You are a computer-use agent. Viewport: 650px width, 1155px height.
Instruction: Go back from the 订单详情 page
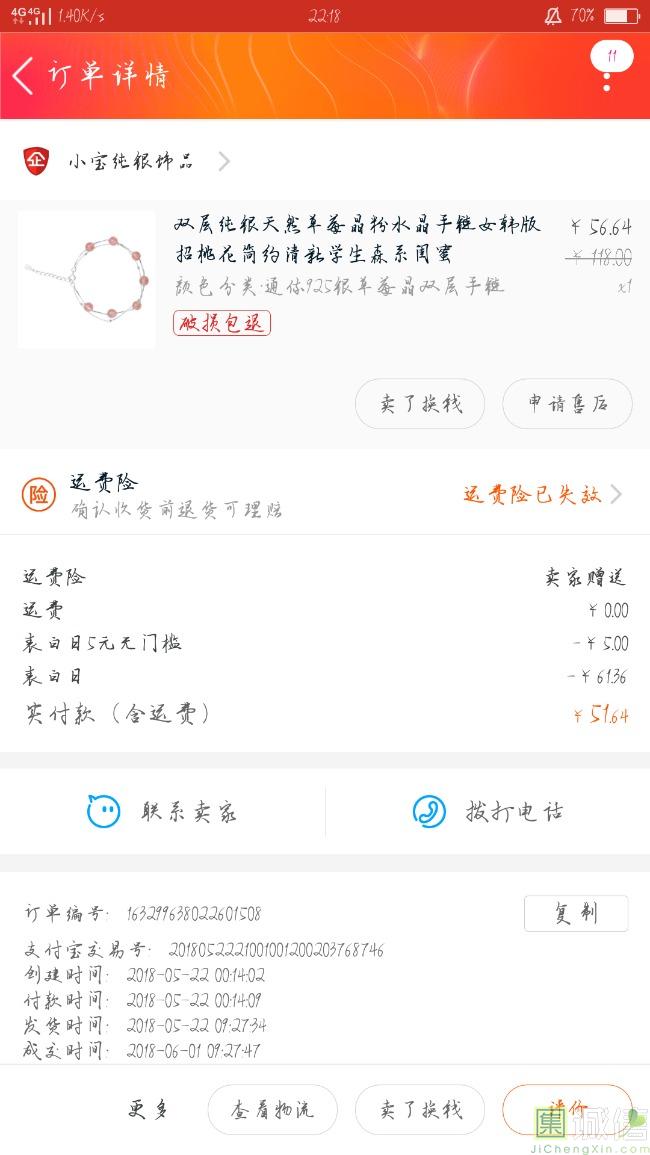24,76
